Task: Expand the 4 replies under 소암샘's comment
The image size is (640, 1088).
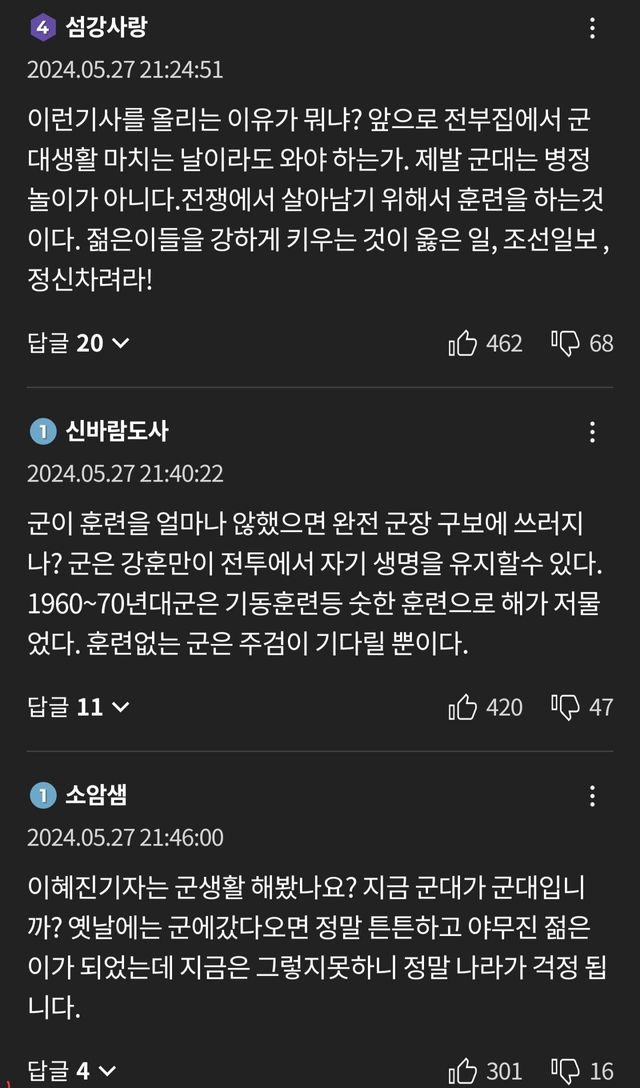Action: tap(72, 1071)
